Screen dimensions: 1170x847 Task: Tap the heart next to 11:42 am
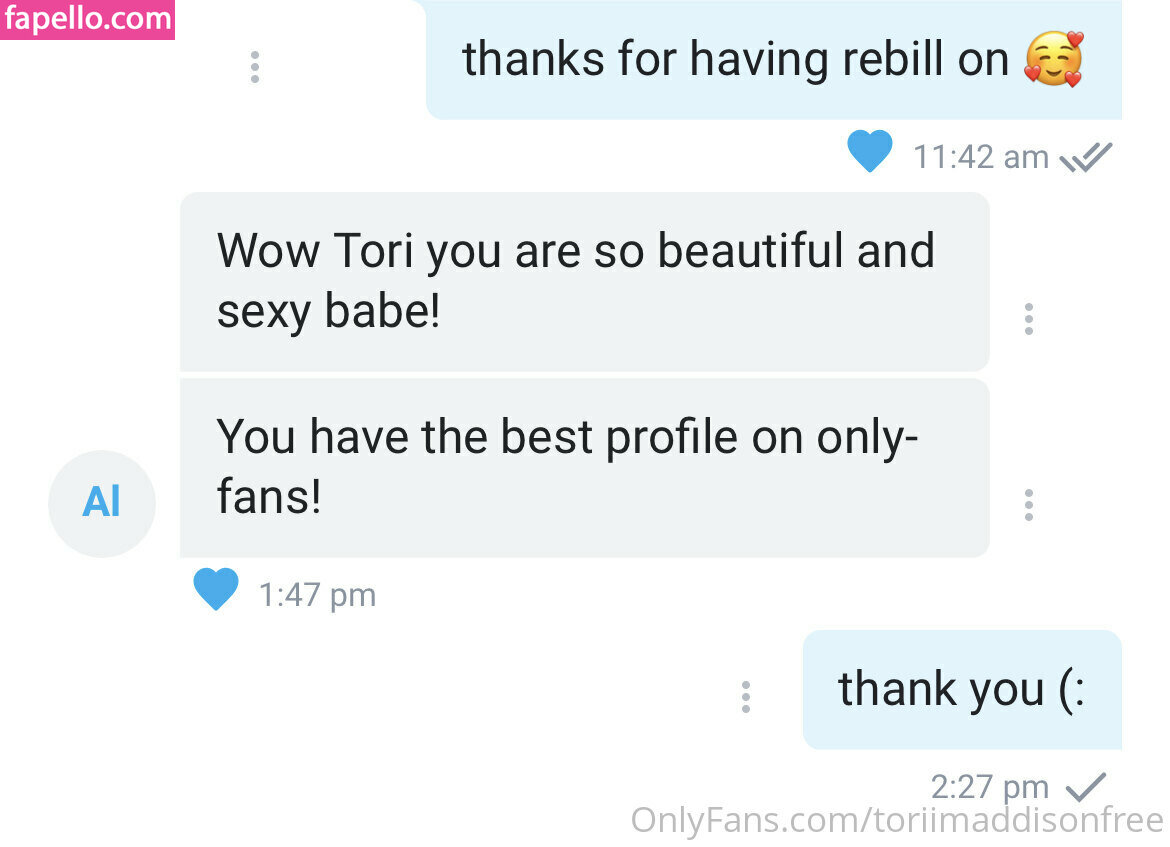[869, 152]
